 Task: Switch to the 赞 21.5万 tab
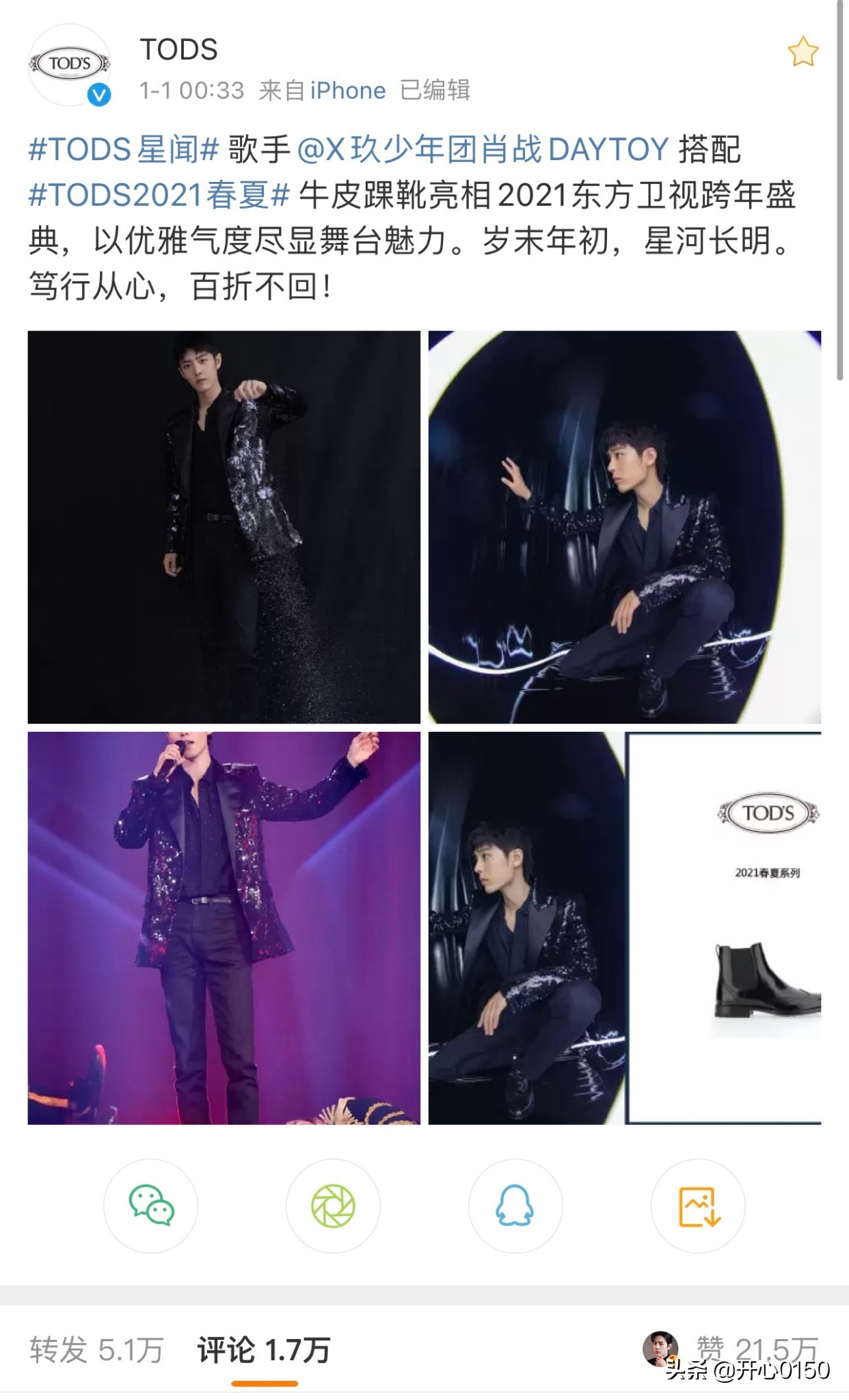tap(755, 1349)
